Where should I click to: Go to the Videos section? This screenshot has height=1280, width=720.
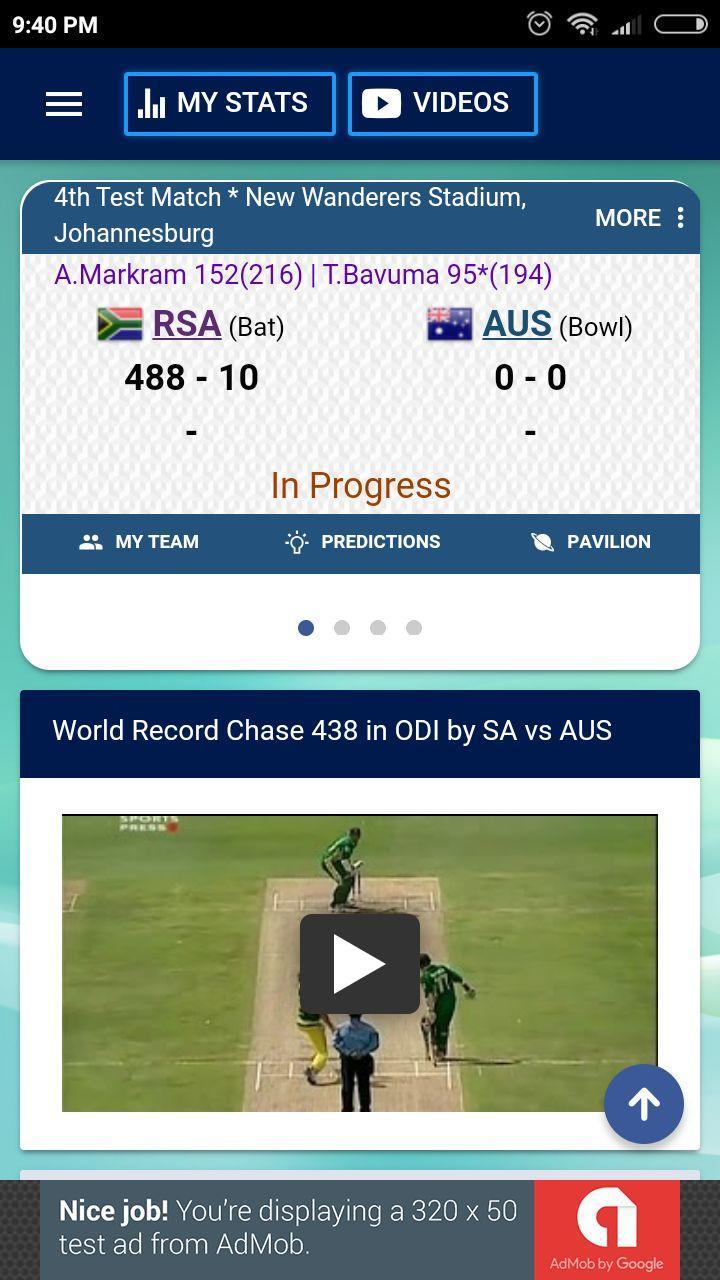point(442,103)
